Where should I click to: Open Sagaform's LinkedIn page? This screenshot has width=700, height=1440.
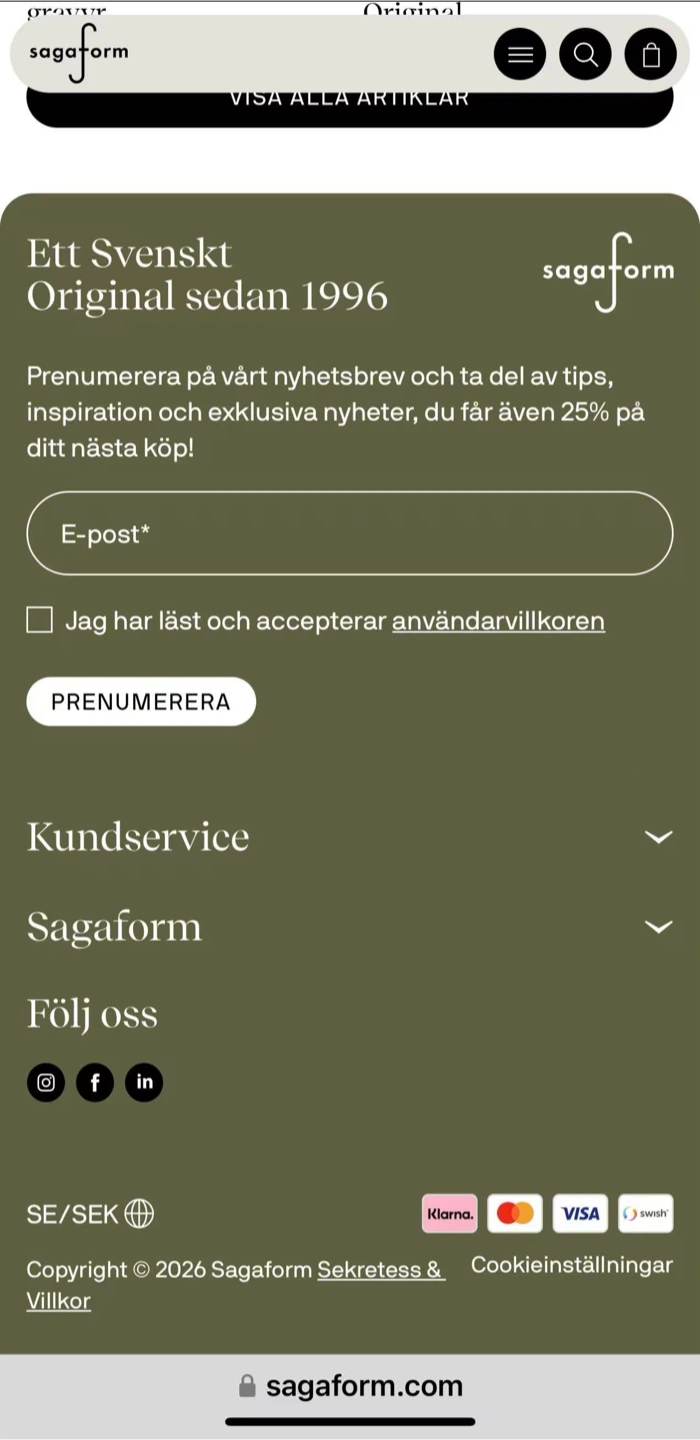tap(144, 1082)
